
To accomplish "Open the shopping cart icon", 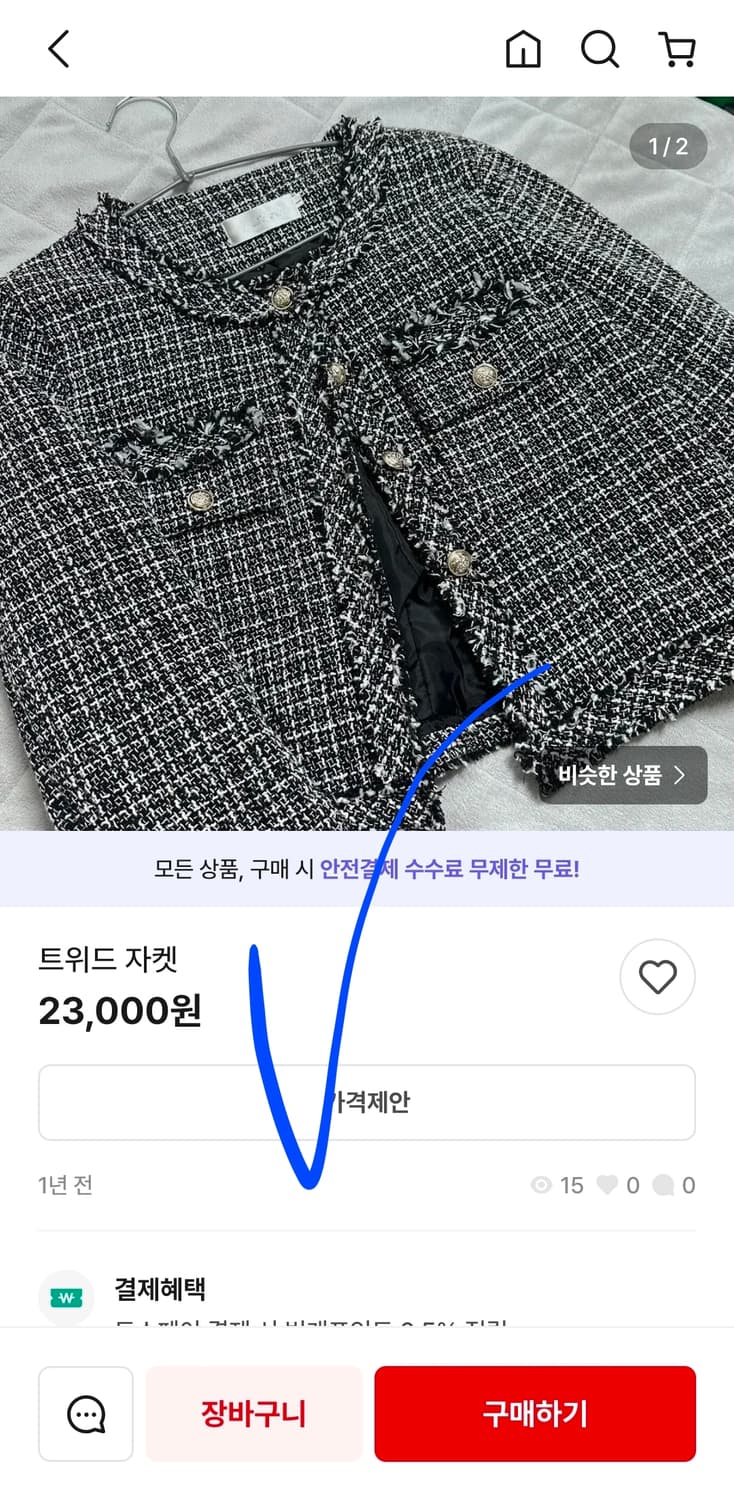I will (x=676, y=49).
